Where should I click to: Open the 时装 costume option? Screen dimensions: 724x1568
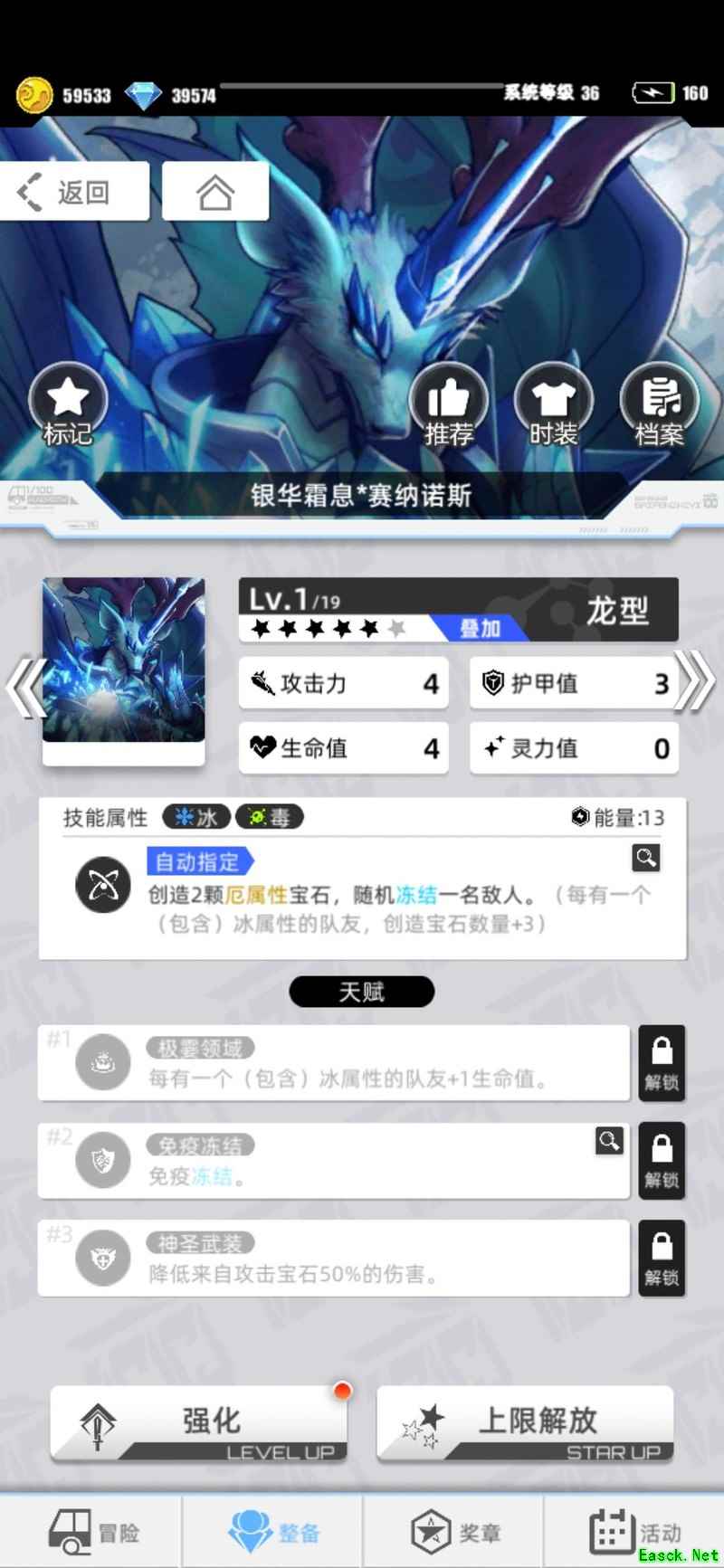[553, 404]
